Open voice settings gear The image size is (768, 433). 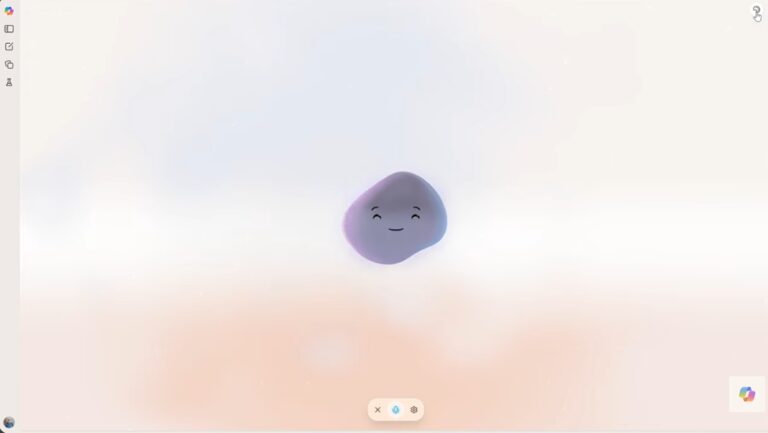[414, 410]
